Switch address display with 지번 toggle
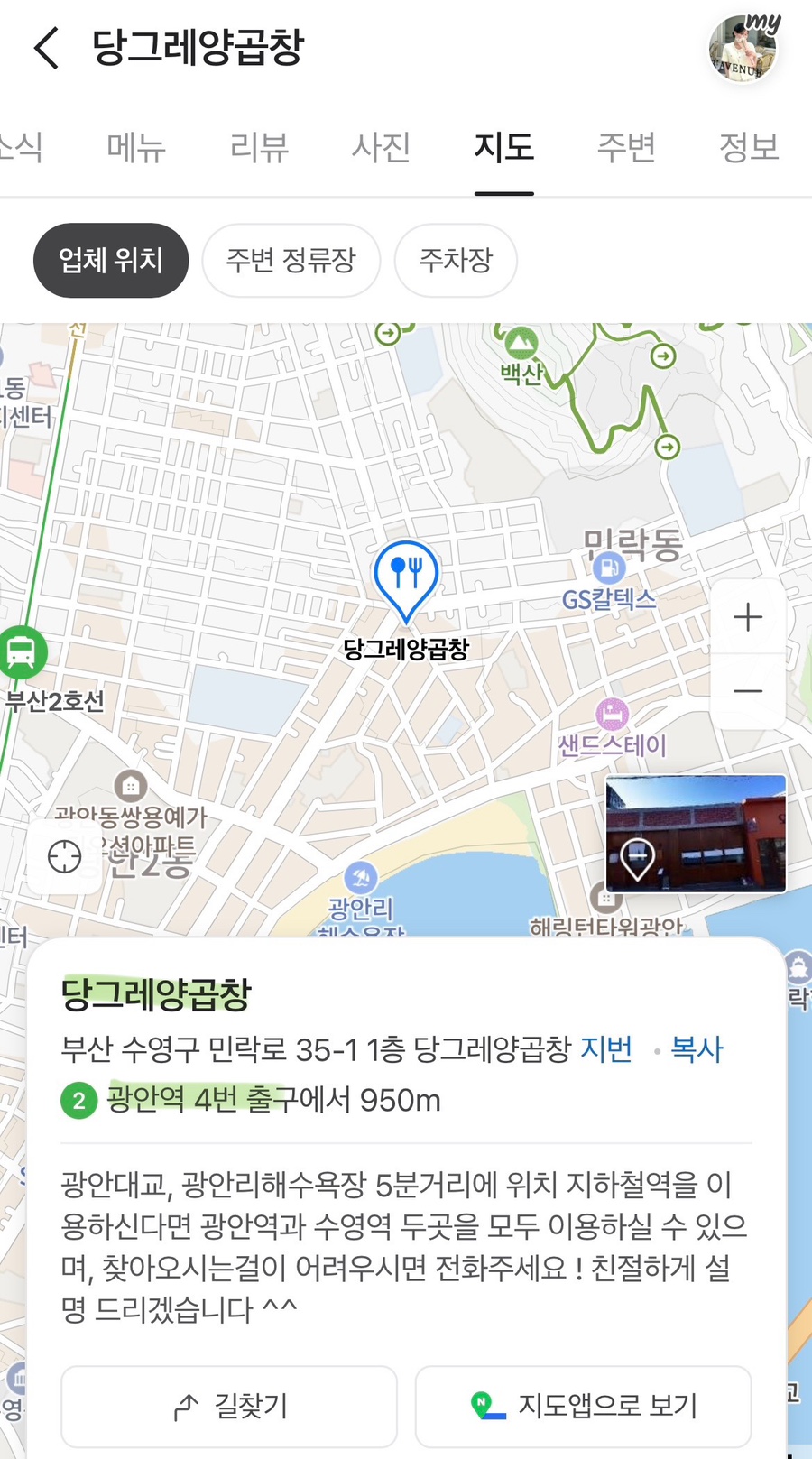Viewport: 812px width, 1459px height. [606, 1049]
